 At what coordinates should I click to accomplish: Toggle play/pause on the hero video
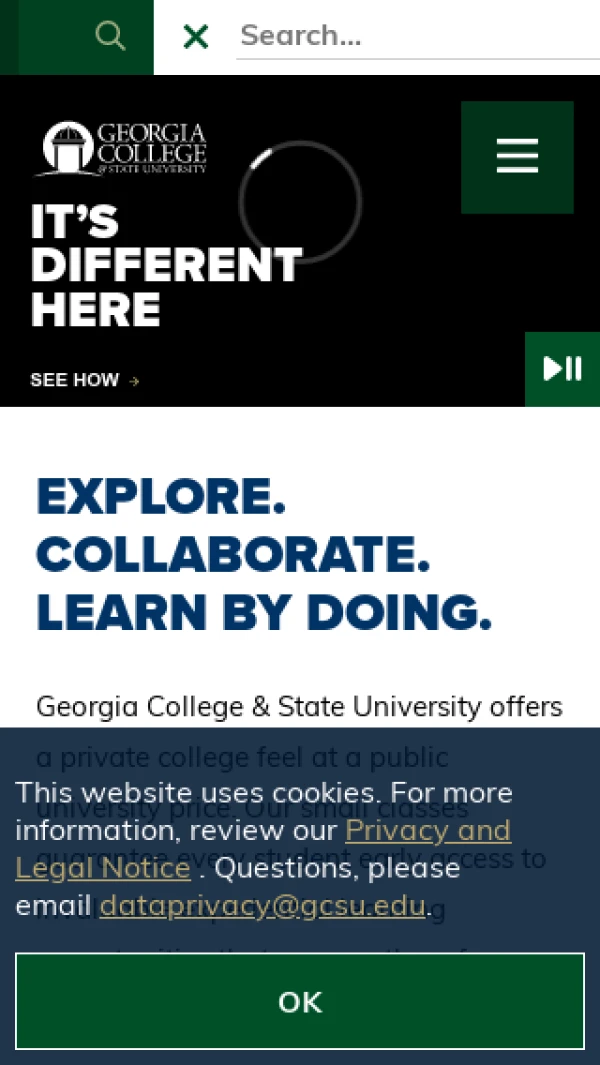point(562,369)
